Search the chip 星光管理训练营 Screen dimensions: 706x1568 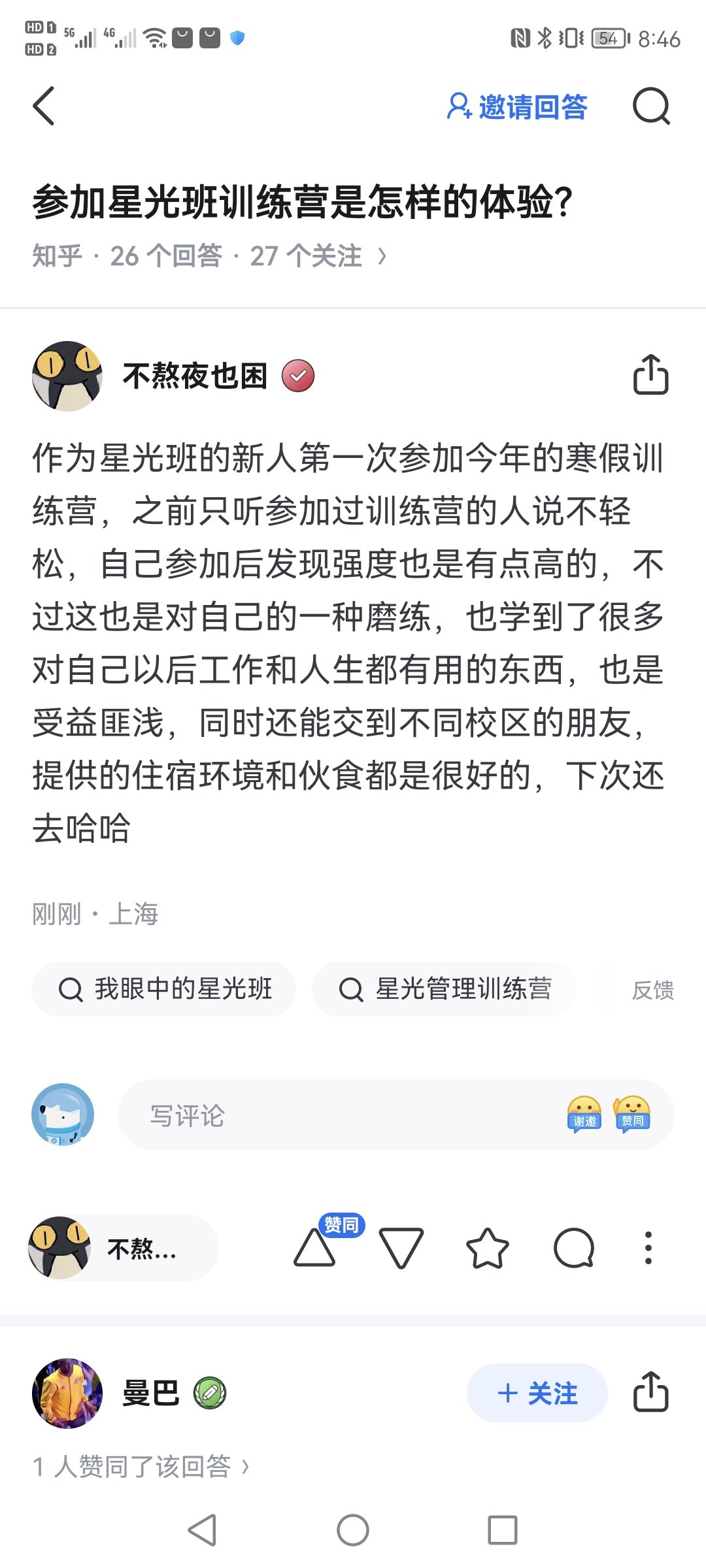[444, 989]
